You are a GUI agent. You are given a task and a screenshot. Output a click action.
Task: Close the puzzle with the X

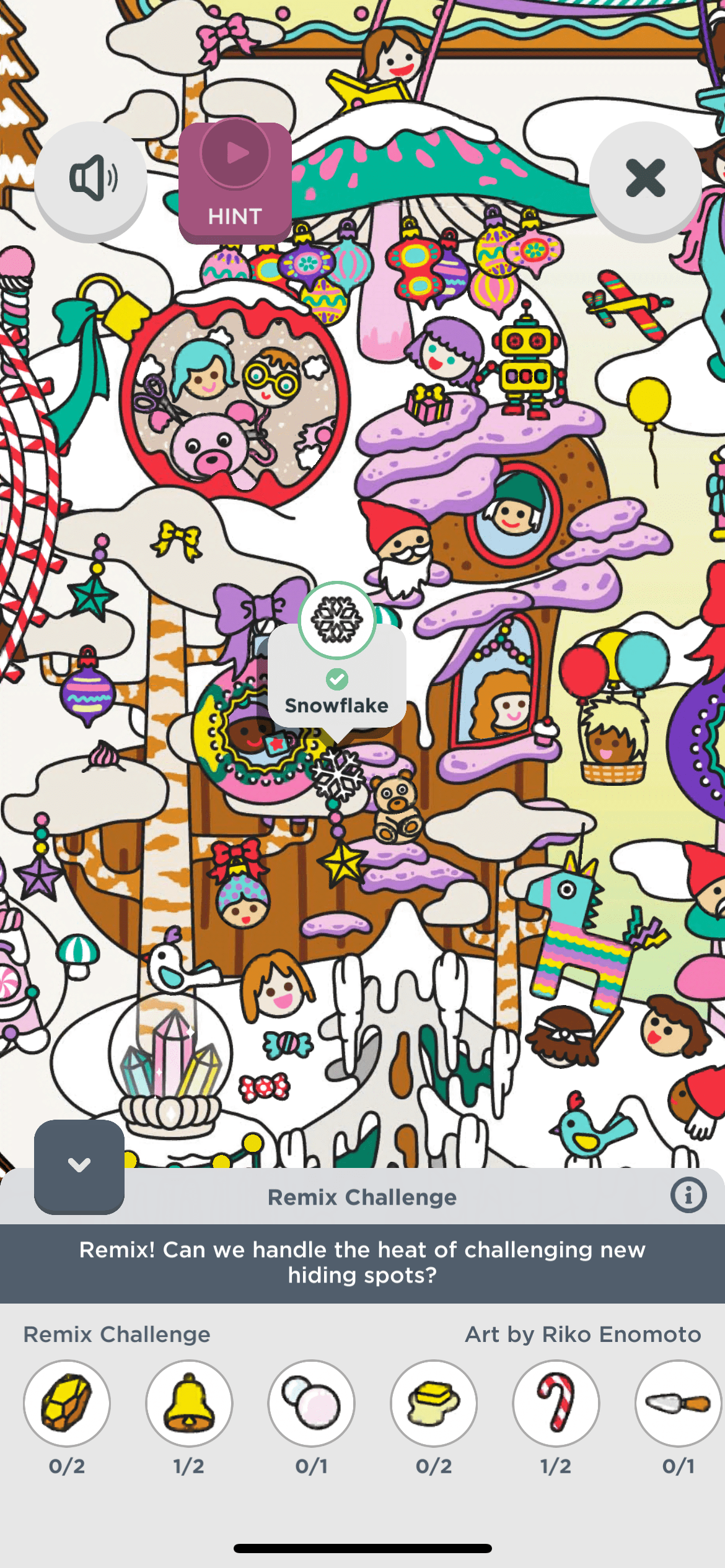(645, 178)
